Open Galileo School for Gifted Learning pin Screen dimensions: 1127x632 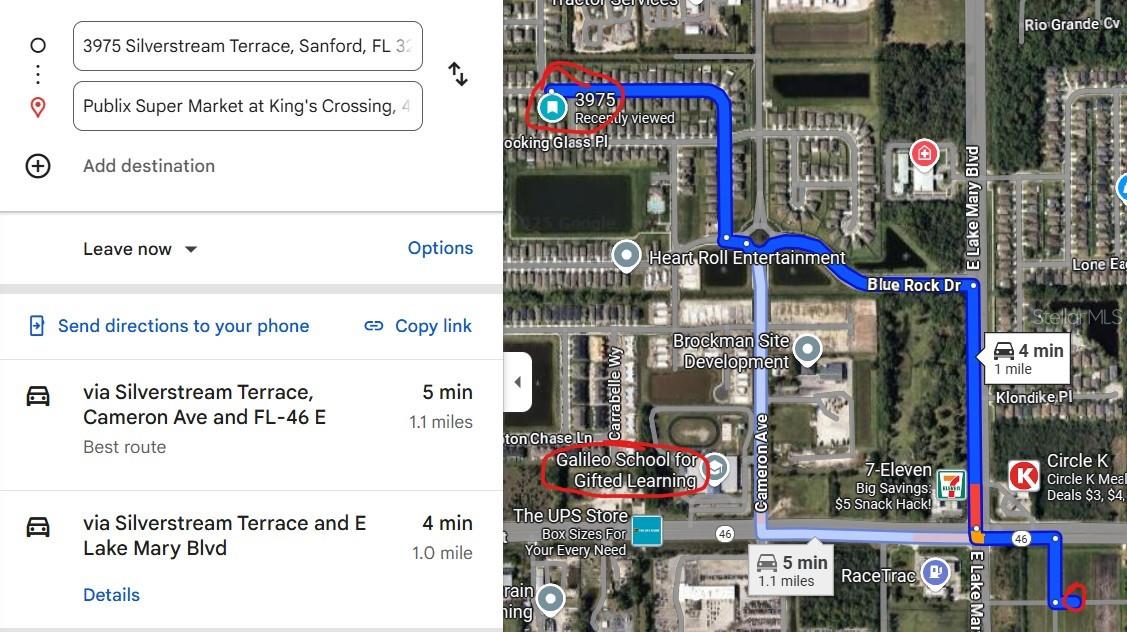coord(716,468)
